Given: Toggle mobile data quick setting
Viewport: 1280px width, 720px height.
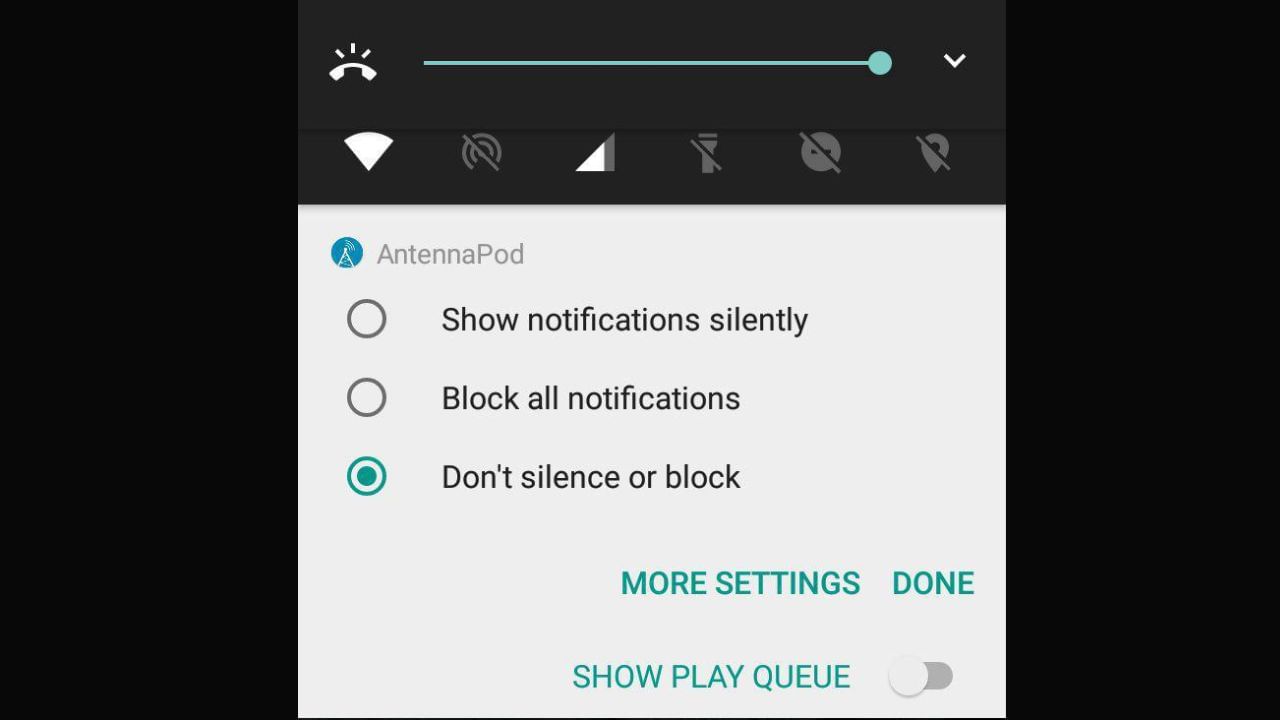Looking at the screenshot, I should tap(595, 153).
